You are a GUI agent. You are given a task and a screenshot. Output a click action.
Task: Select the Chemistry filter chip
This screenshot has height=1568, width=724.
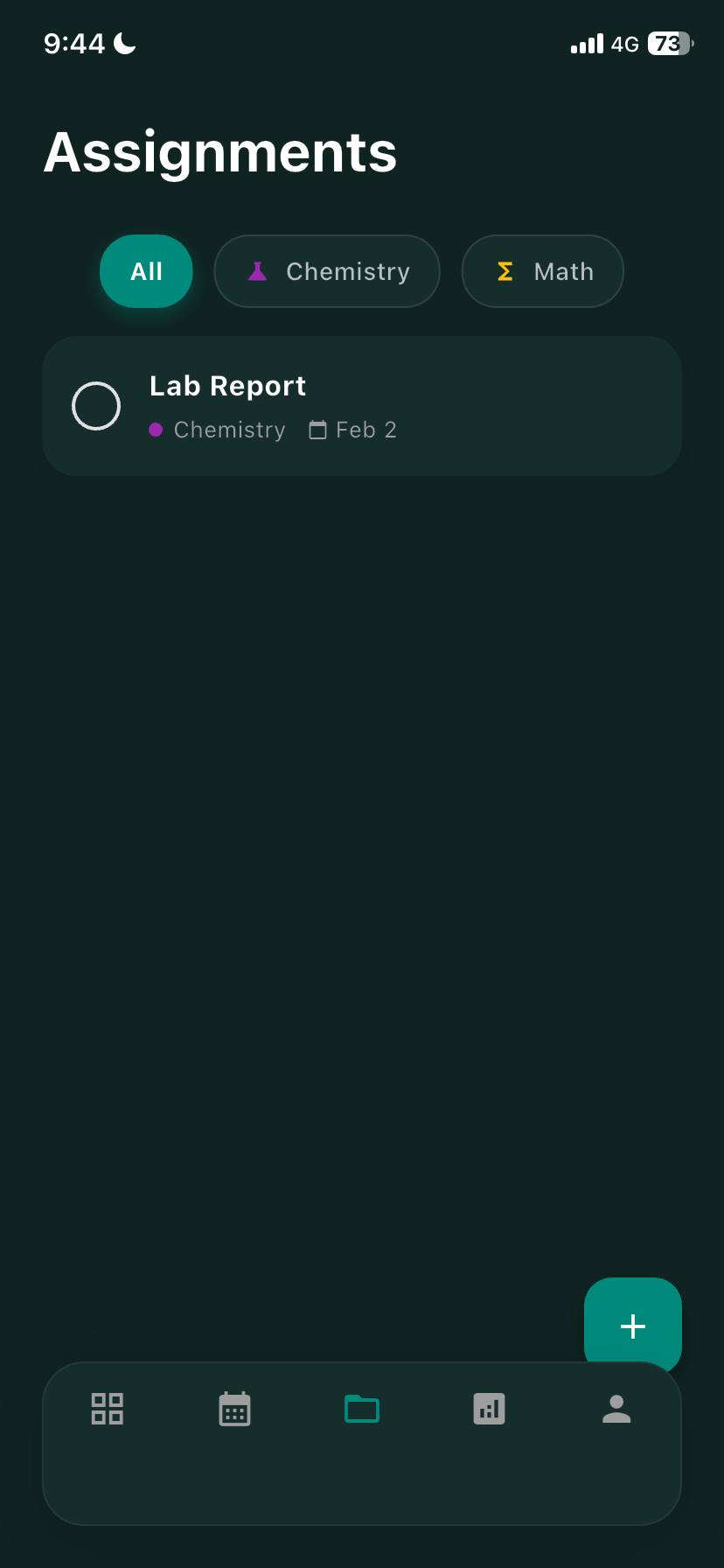coord(327,271)
